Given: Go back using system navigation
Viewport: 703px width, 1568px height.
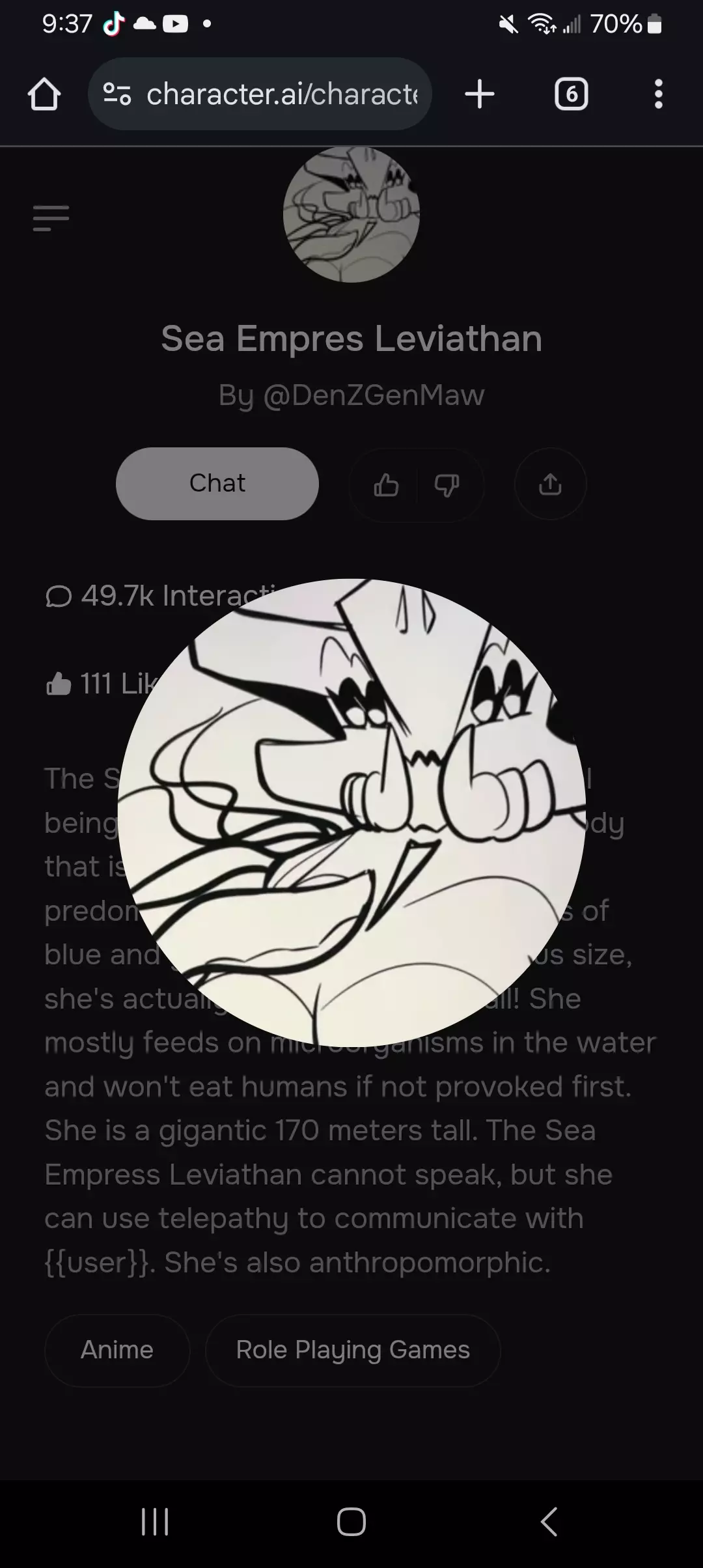Looking at the screenshot, I should tap(549, 1522).
